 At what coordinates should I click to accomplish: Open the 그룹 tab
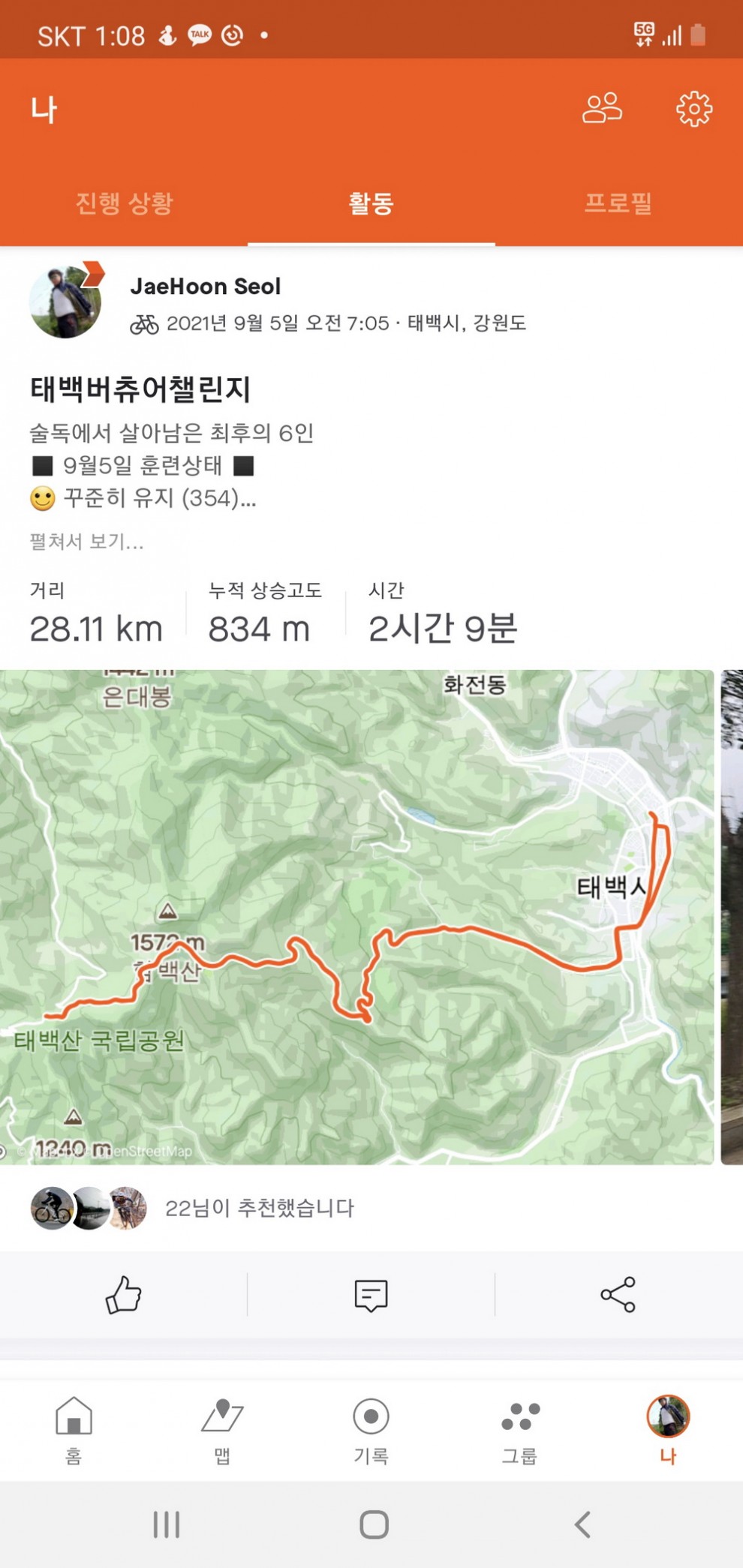pos(519,1429)
